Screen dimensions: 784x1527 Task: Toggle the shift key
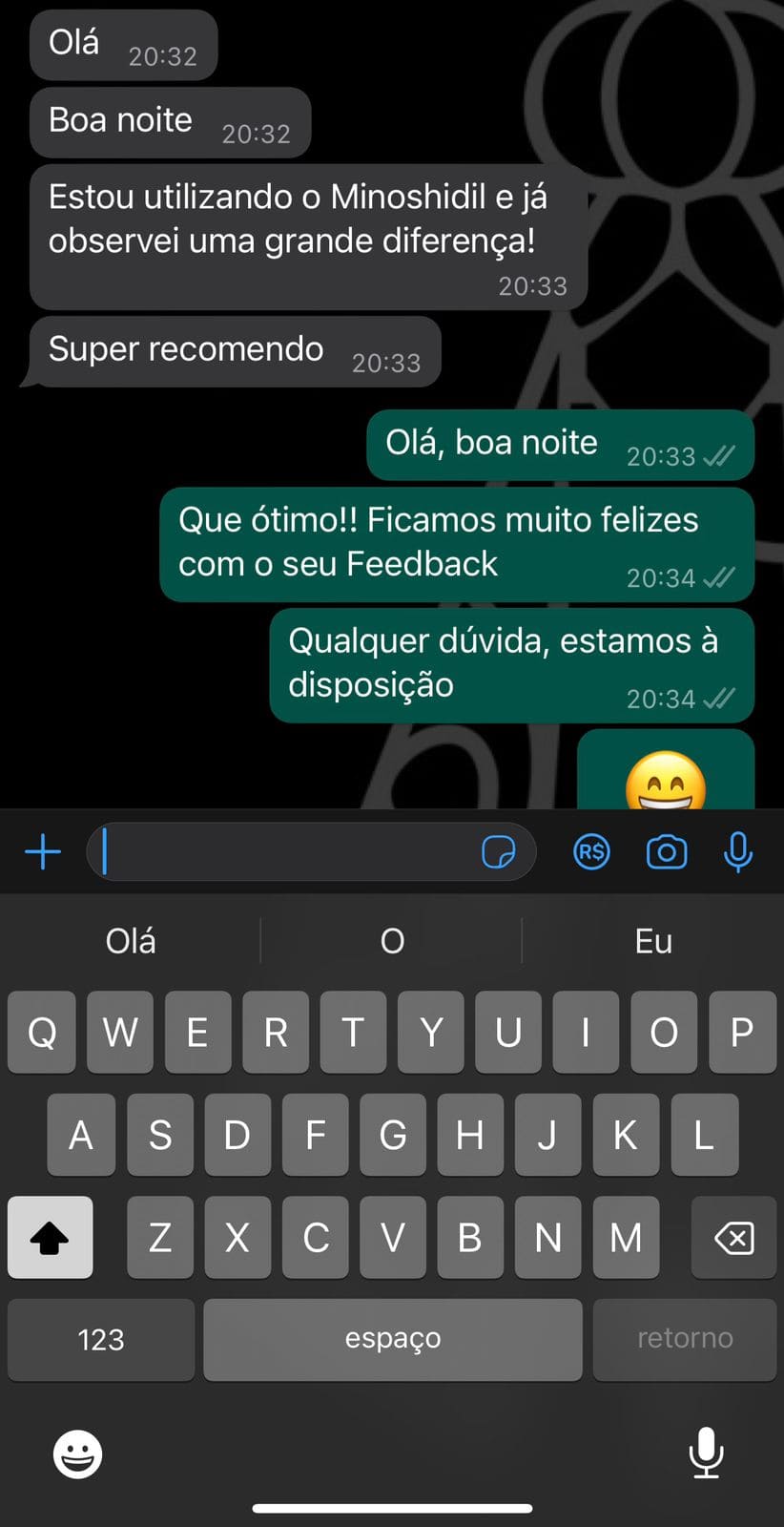[x=51, y=1238]
